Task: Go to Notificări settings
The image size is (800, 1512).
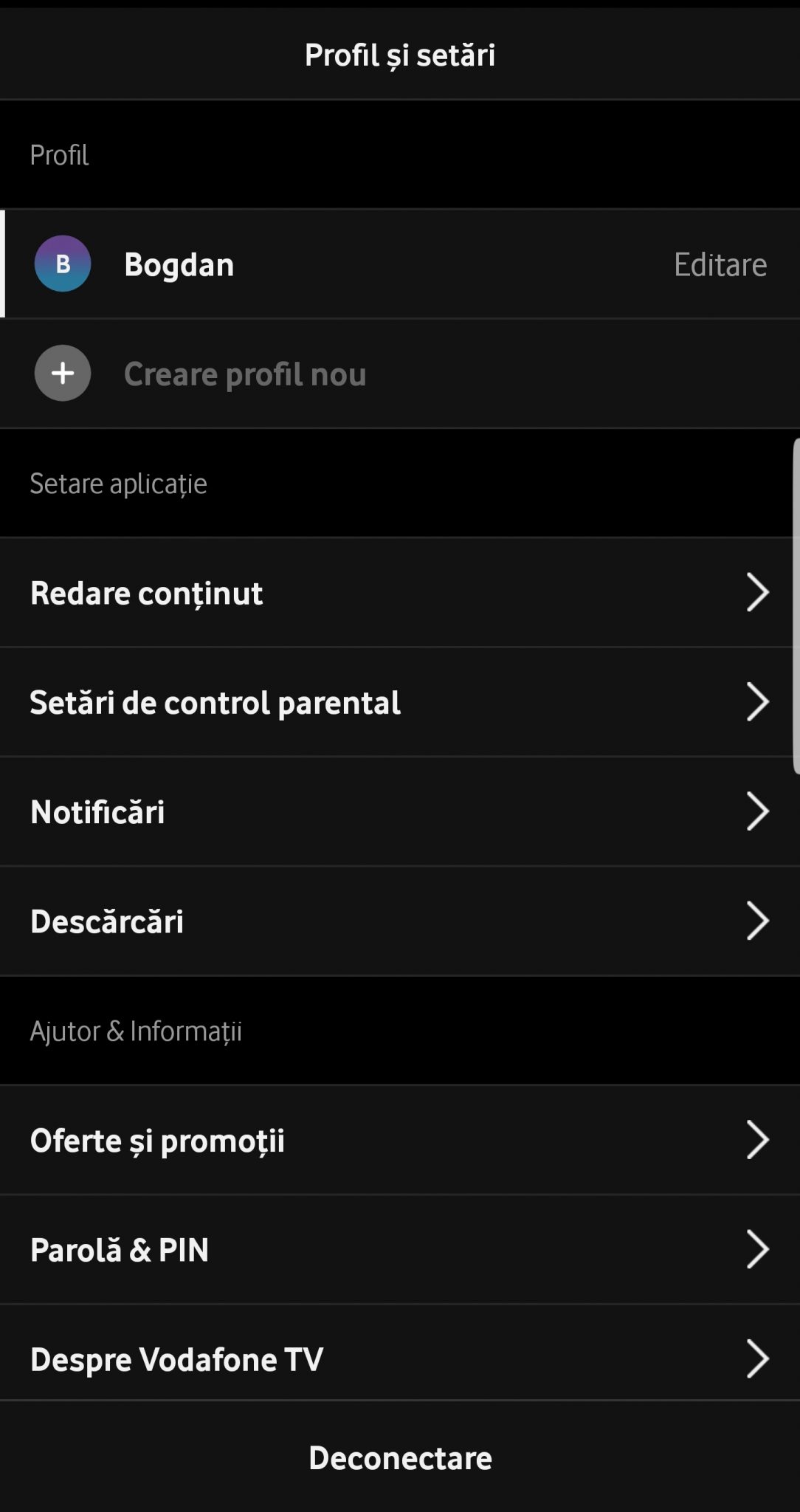Action: coord(399,811)
